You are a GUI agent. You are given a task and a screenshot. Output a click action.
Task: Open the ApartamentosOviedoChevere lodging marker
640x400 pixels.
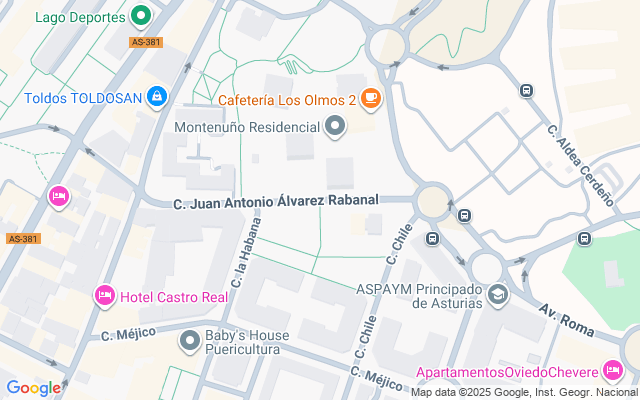[613, 370]
